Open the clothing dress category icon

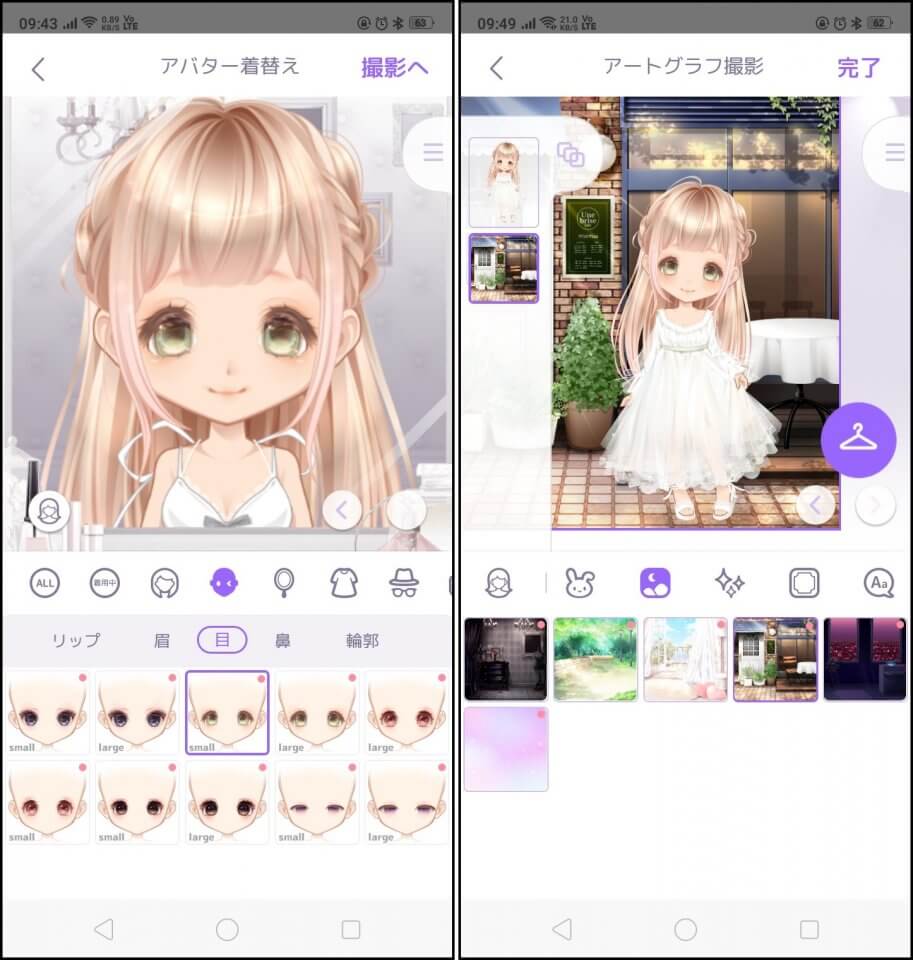click(345, 582)
